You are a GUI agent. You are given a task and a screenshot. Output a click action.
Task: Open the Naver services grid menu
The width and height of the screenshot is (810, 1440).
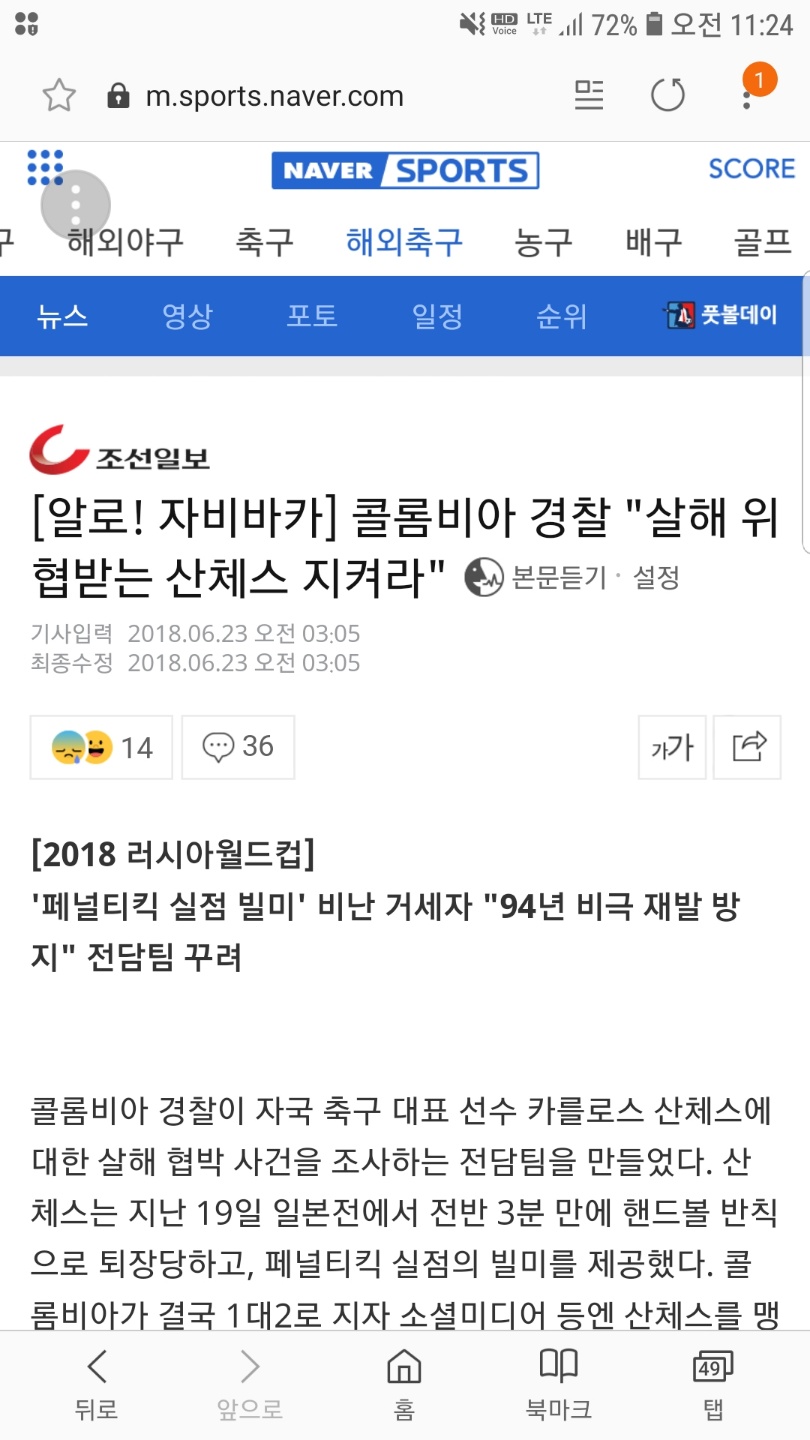[x=45, y=167]
